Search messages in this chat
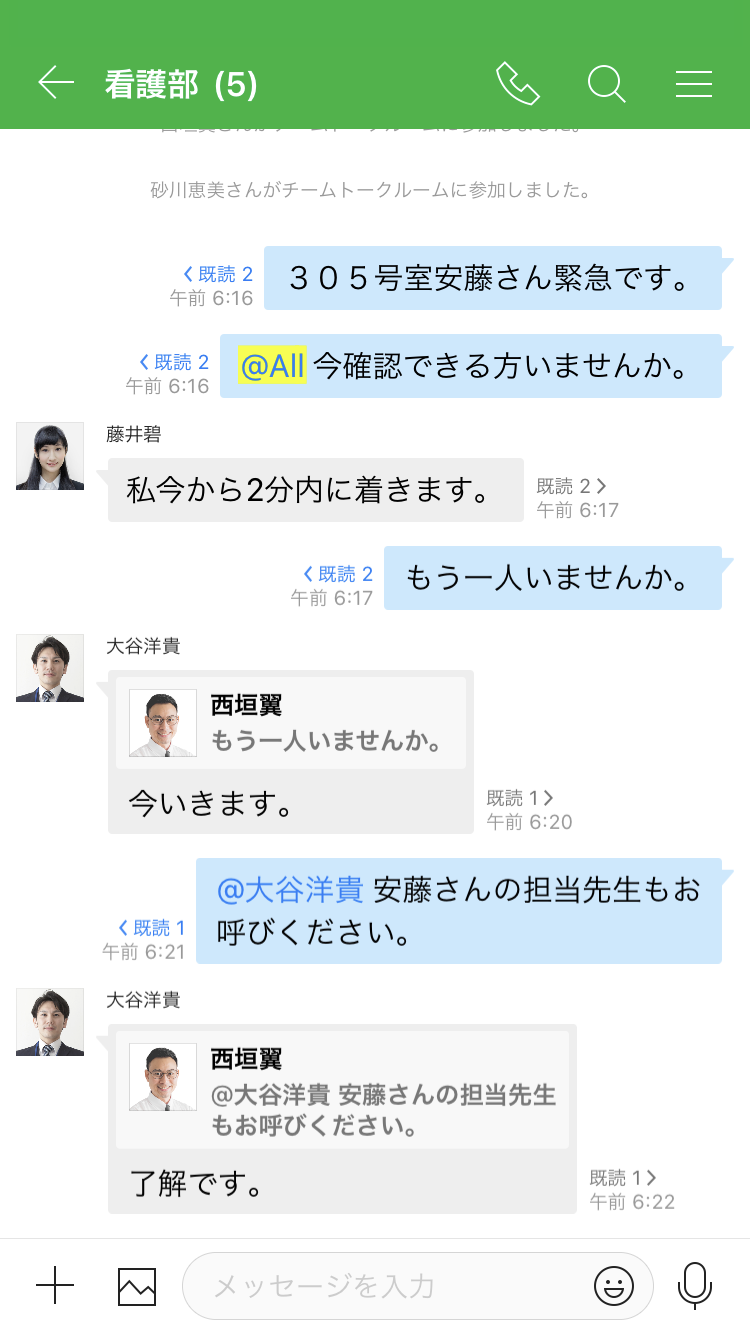750x1334 pixels. [606, 83]
